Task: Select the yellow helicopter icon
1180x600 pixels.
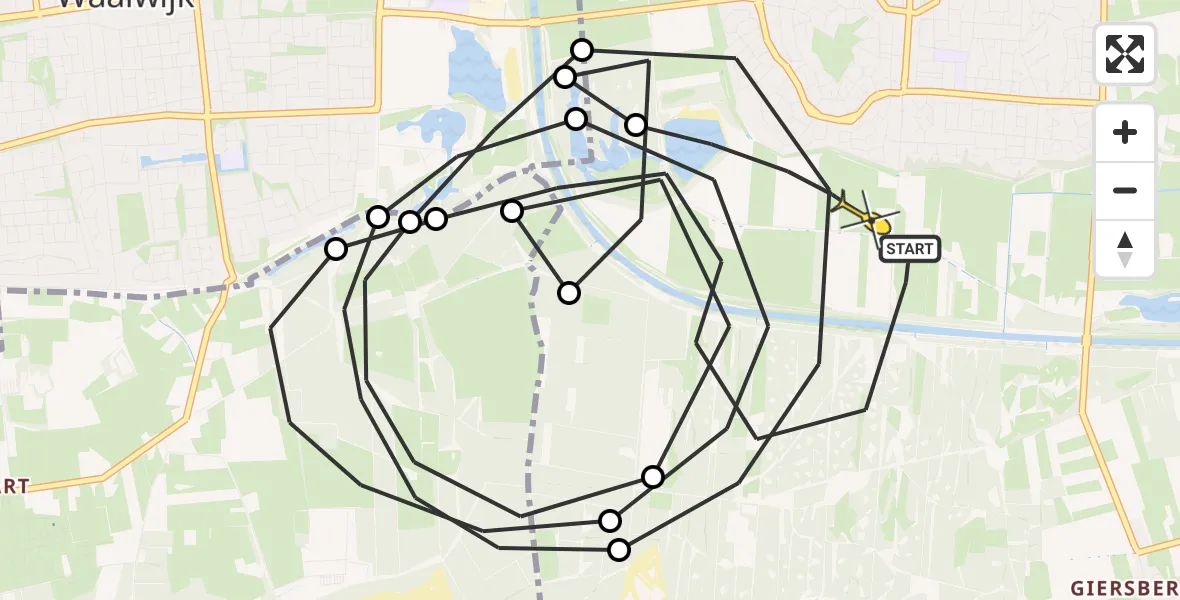Action: tap(862, 213)
